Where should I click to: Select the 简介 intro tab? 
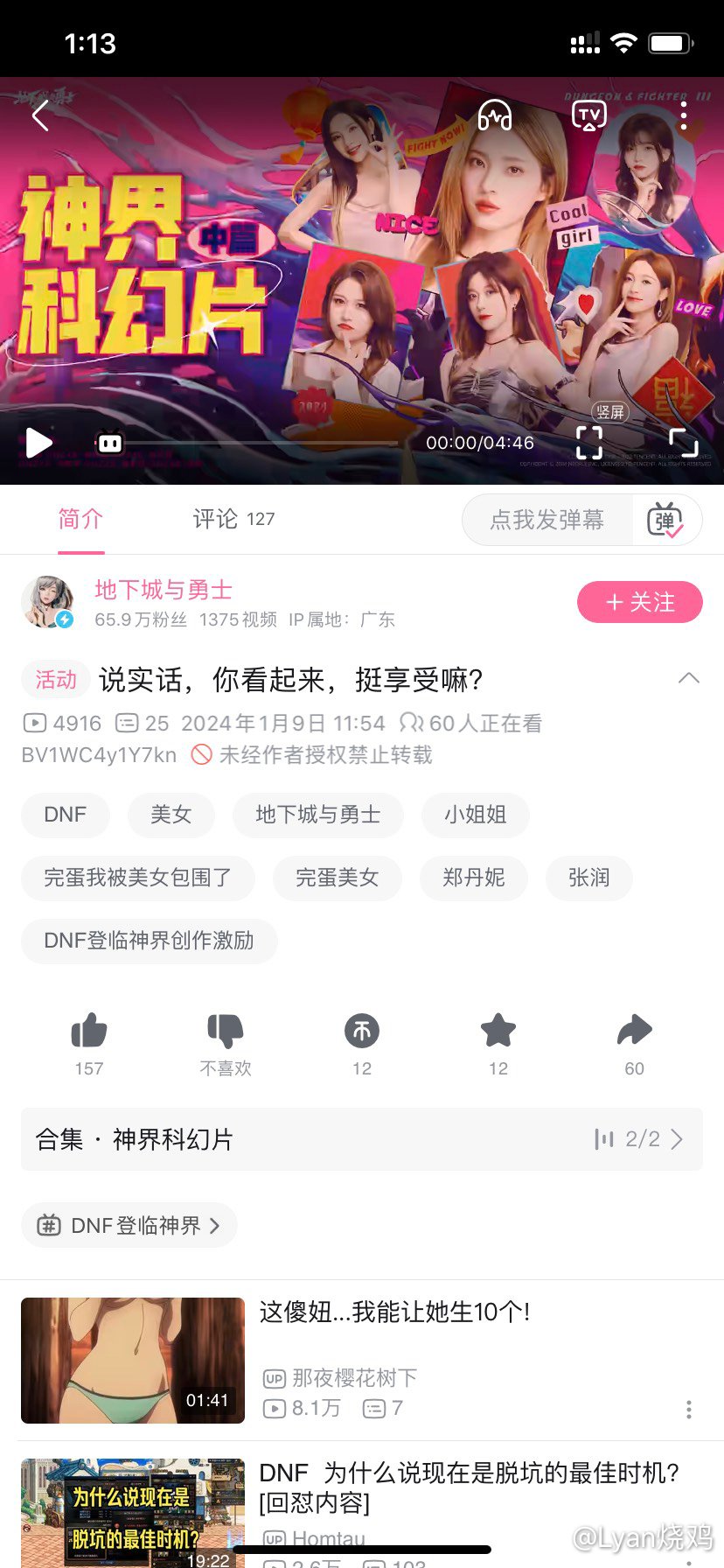(x=81, y=518)
